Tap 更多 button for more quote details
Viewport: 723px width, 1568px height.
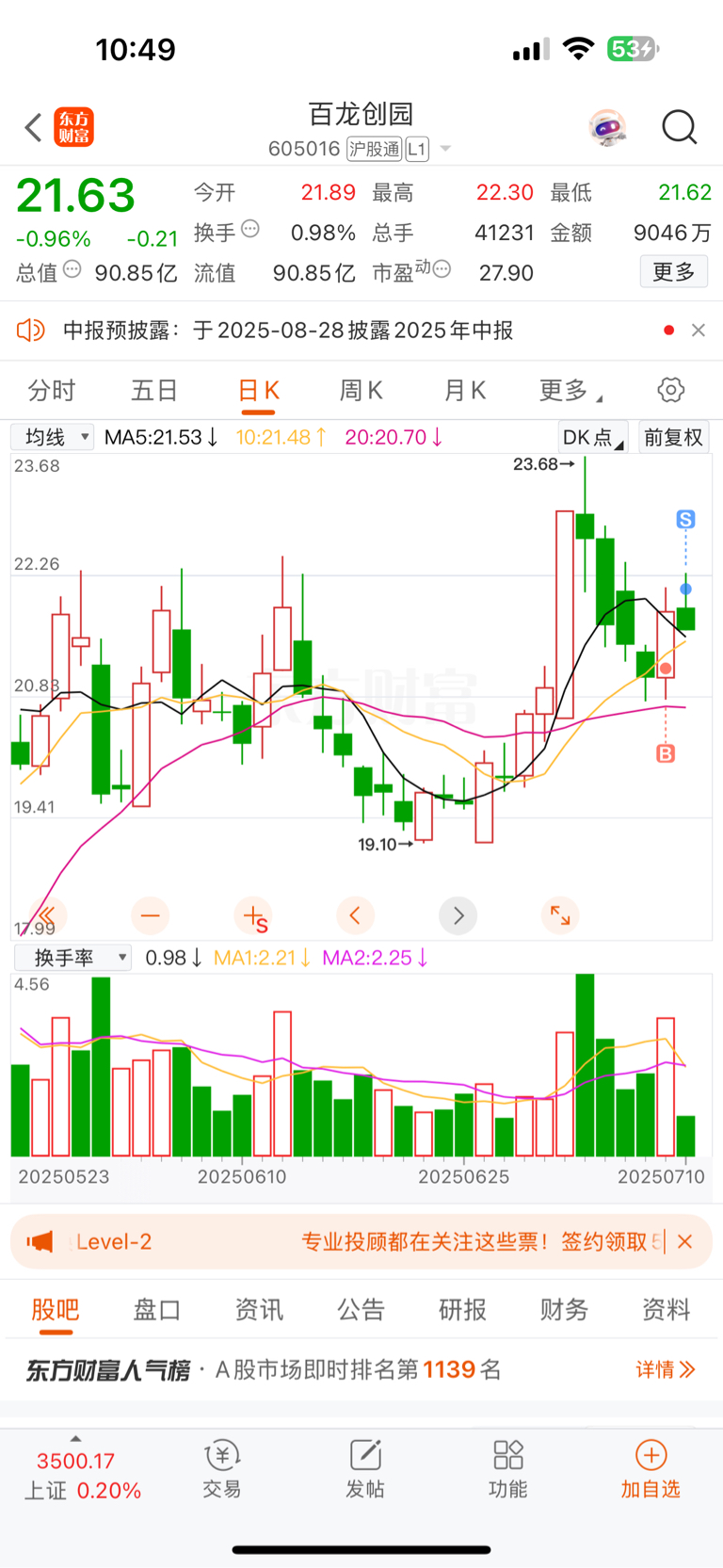pos(673,272)
